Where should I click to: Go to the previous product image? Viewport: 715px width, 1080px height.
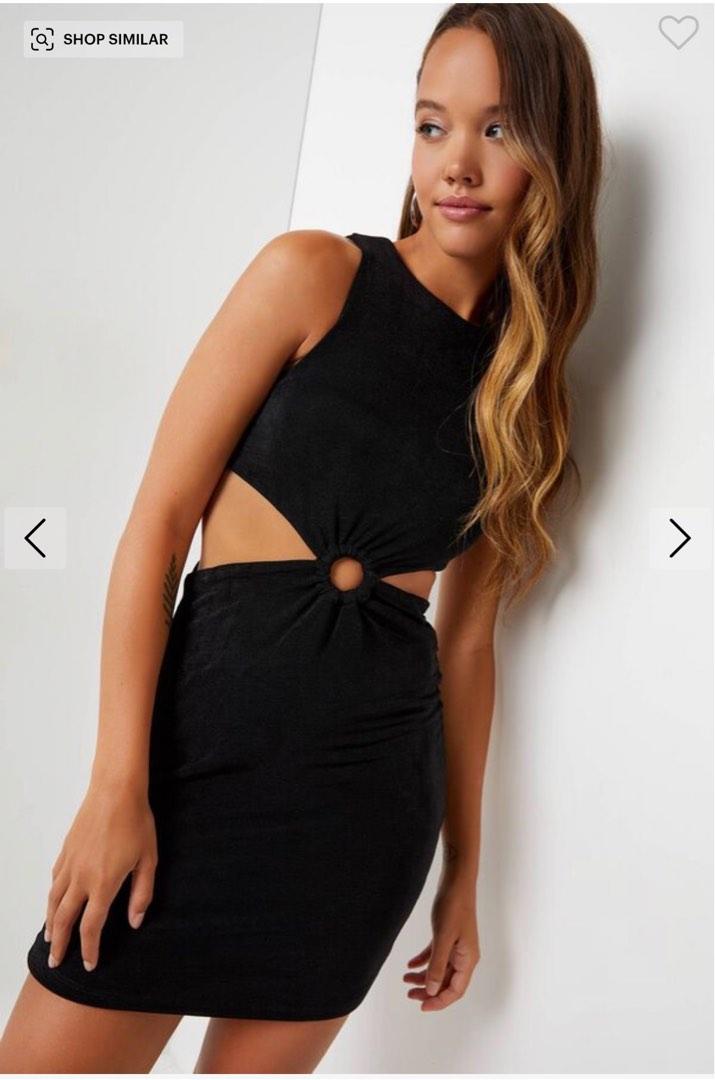35,538
